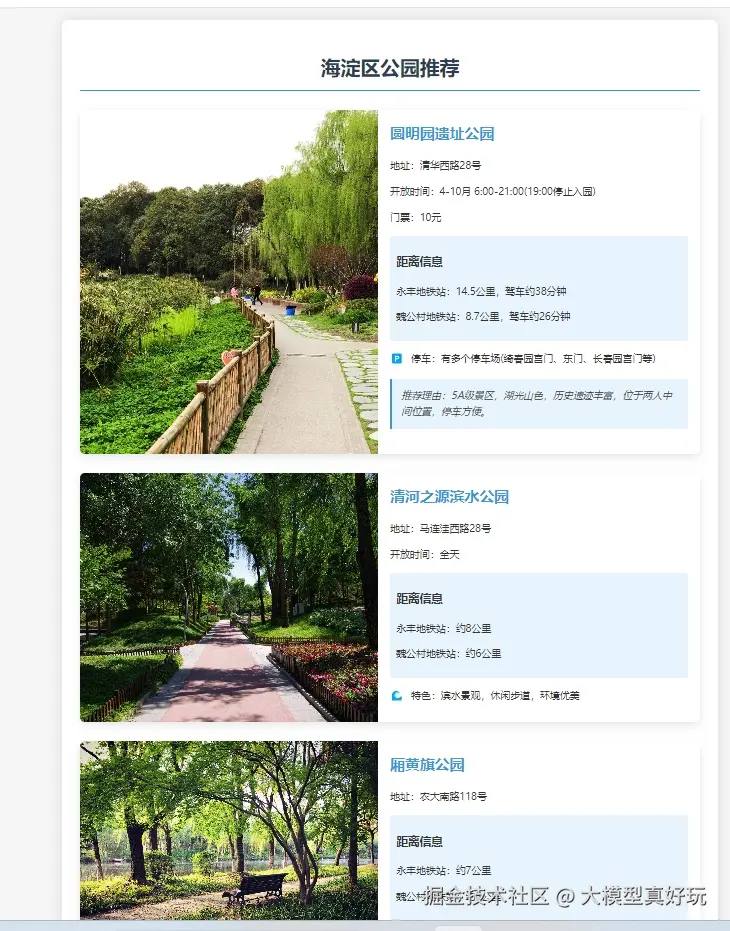Screen dimensions: 730x931
Task: Open the 圆明园遗址公园 park card
Action: pos(442,134)
